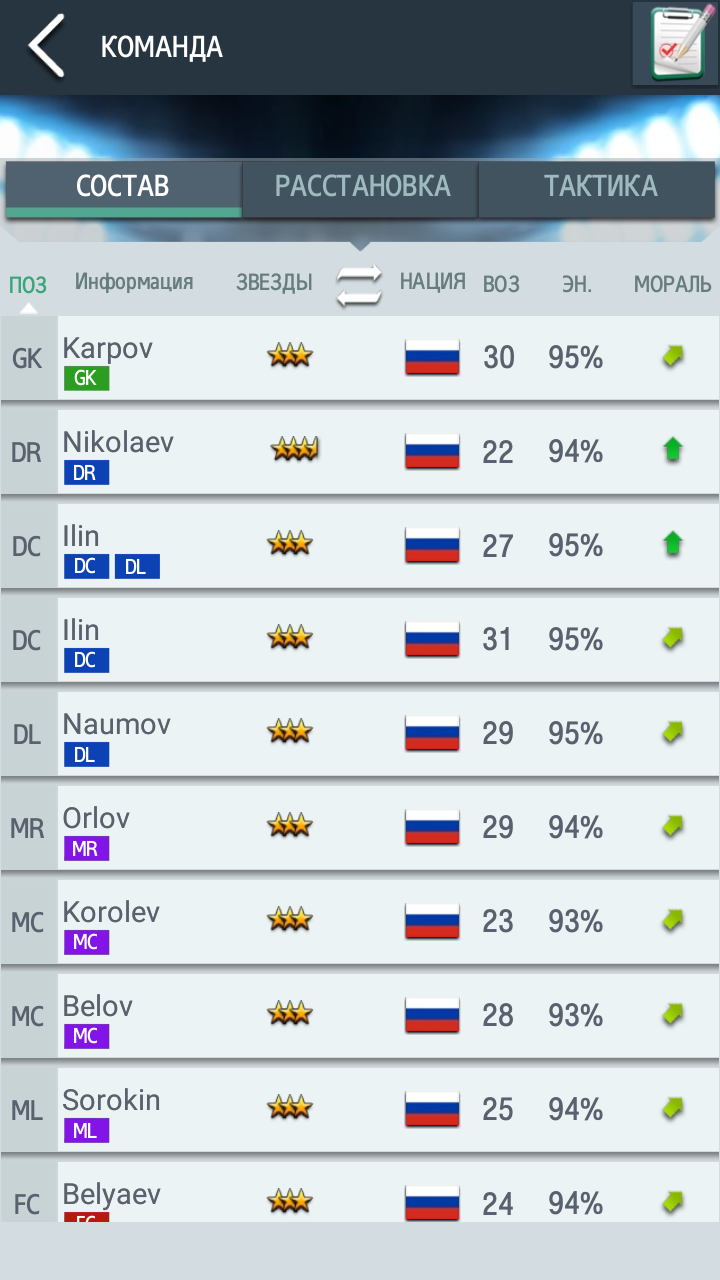
Task: Go back from the Команда screen
Action: (46, 46)
